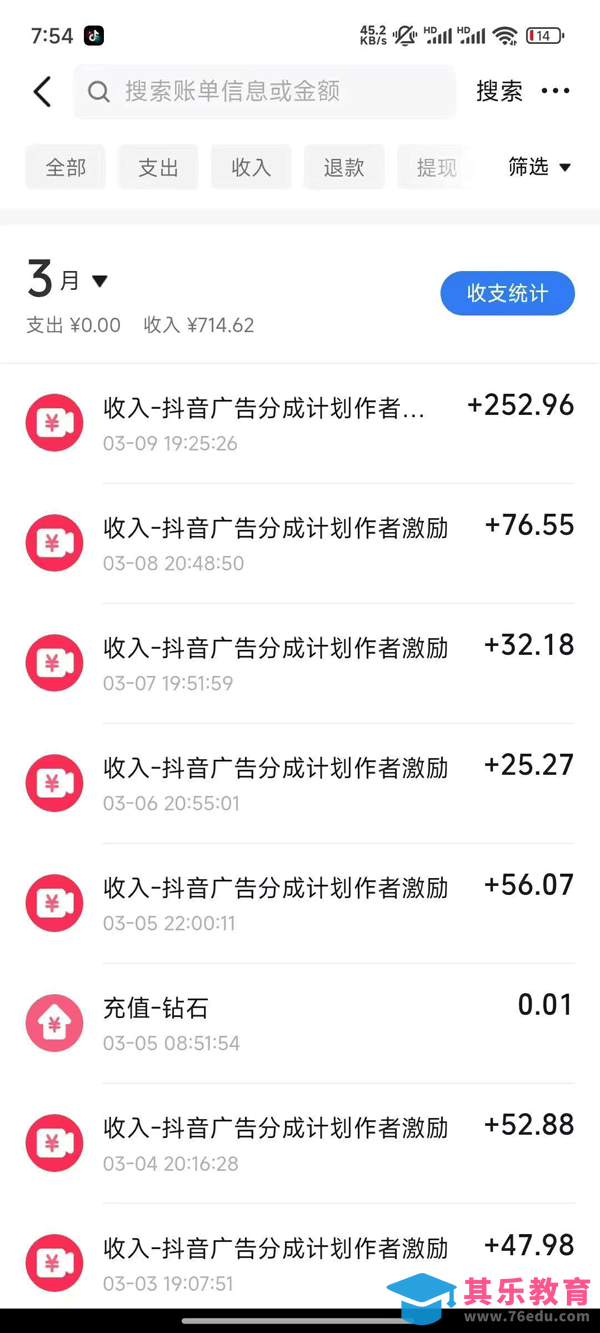Viewport: 600px width, 1333px height.
Task: Open the 充值-钻石 transaction
Action: (x=300, y=1023)
